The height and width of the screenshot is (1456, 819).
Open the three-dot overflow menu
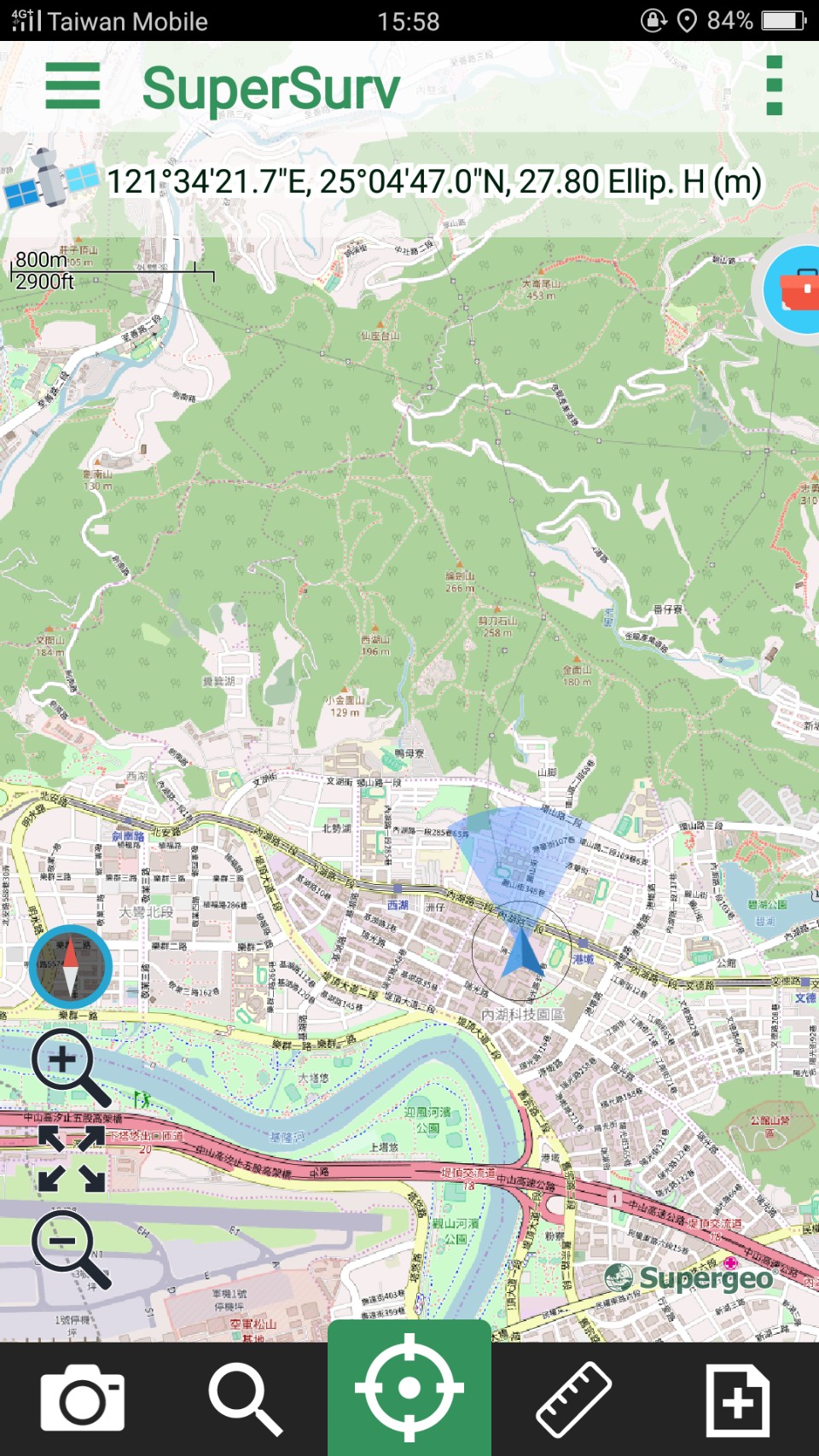[x=774, y=85]
